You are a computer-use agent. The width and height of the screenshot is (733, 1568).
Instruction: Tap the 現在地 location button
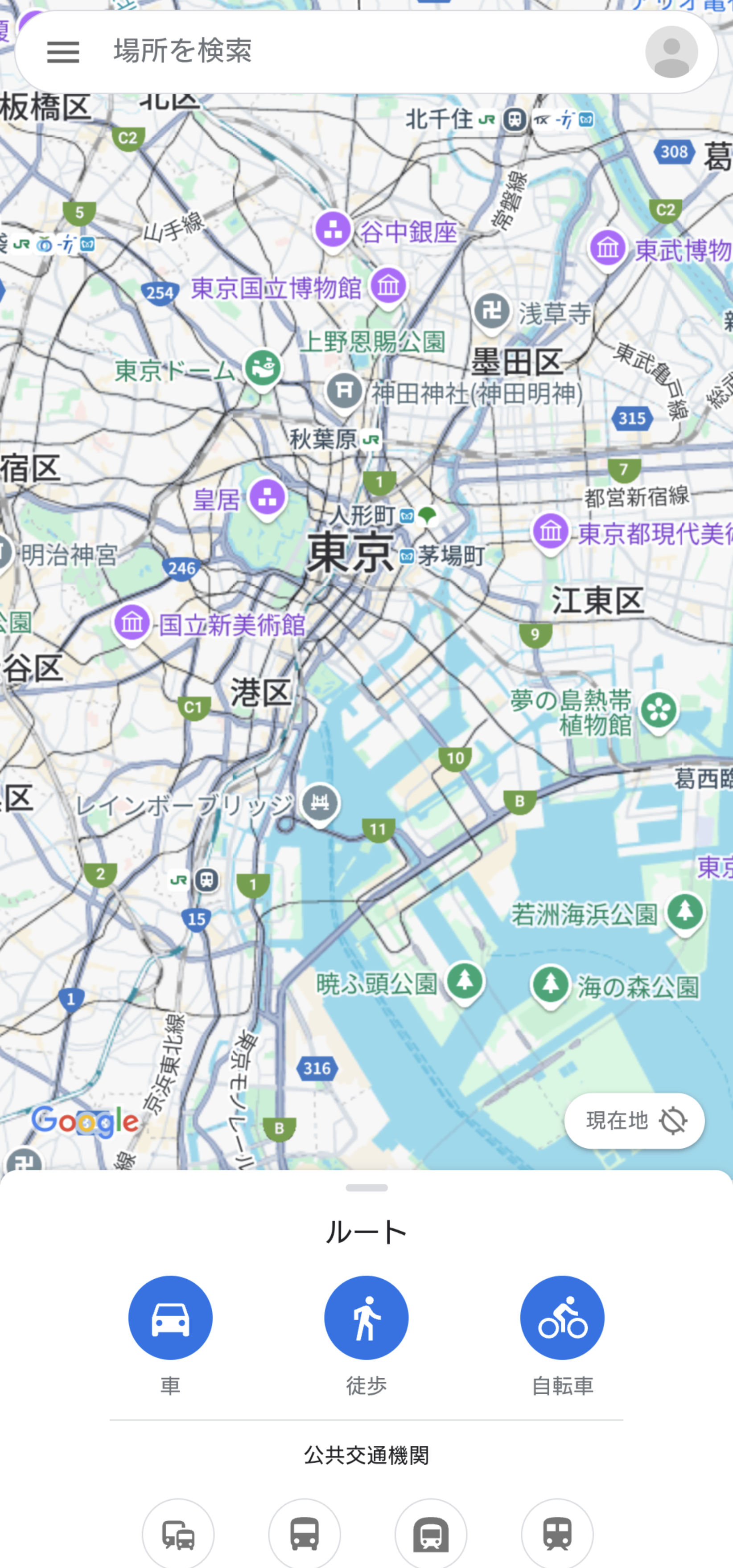pyautogui.click(x=634, y=1121)
